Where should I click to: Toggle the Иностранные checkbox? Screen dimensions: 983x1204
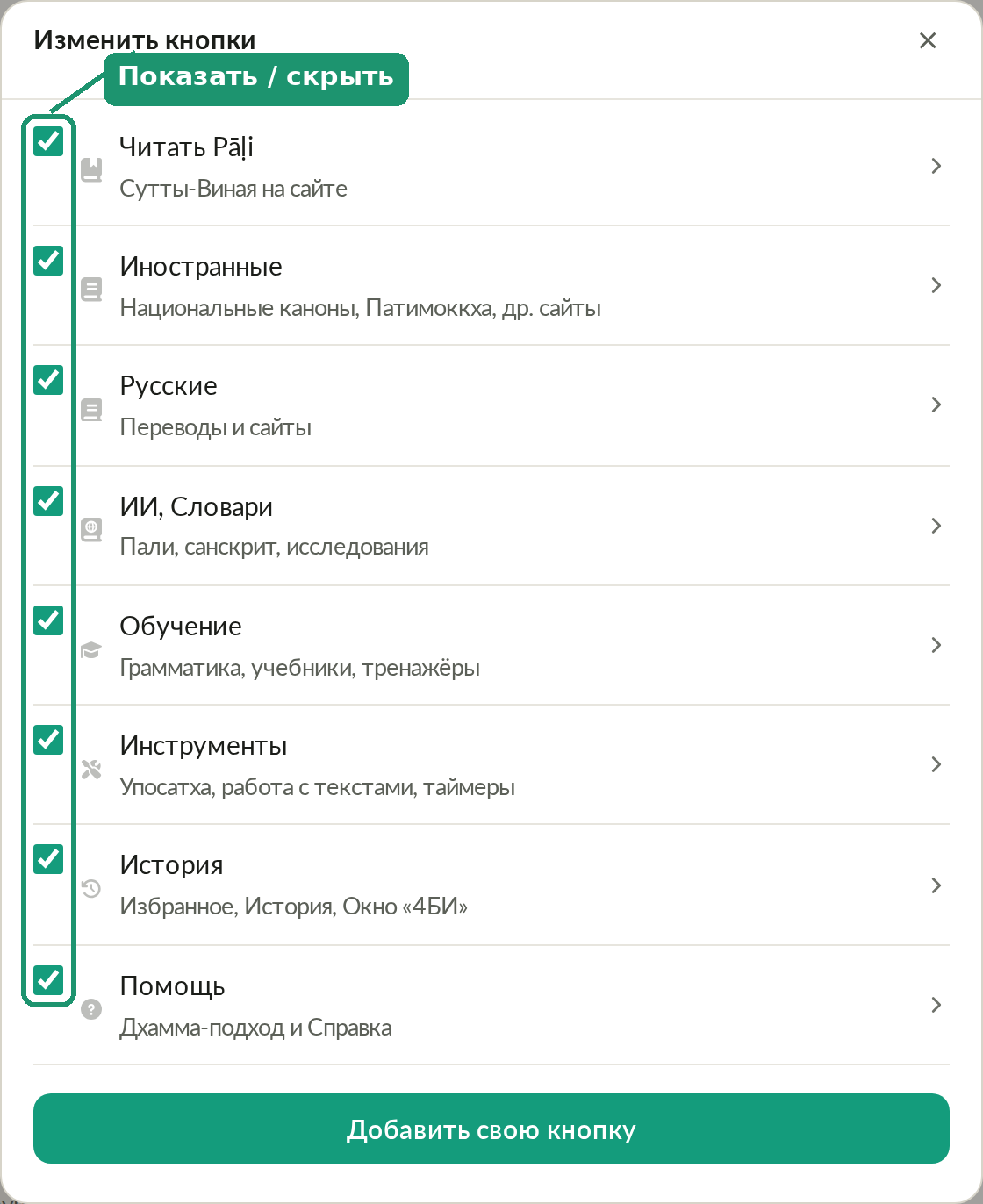click(x=48, y=261)
